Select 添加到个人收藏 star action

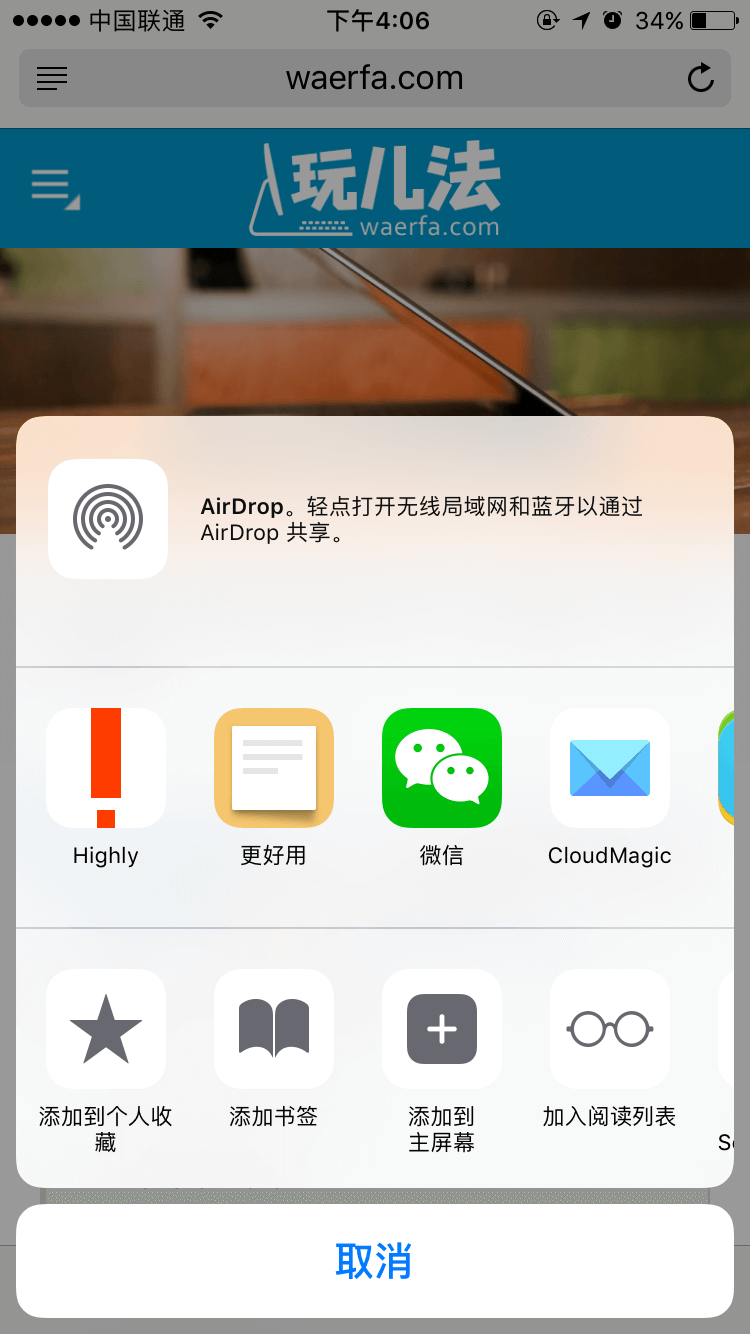click(106, 1029)
